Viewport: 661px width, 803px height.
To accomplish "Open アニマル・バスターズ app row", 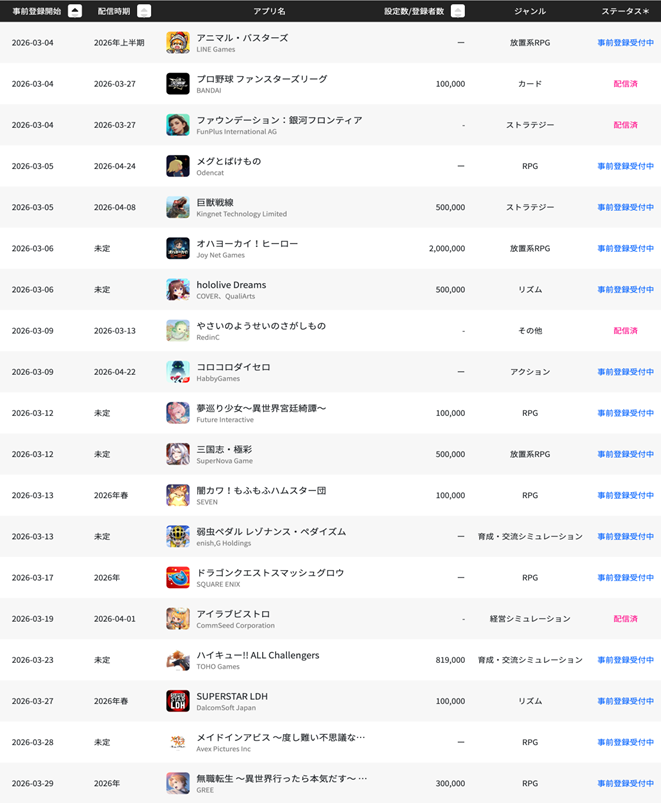I will click(x=242, y=38).
